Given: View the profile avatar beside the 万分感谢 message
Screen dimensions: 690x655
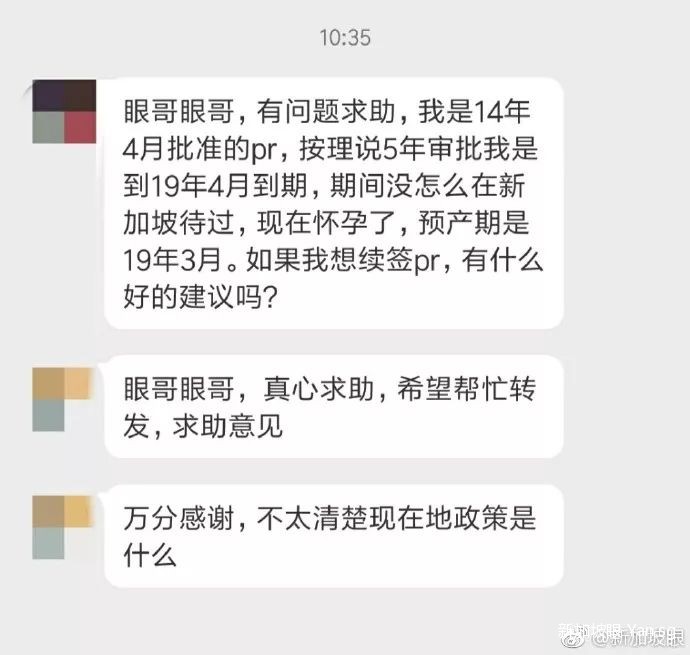Looking at the screenshot, I should click(63, 526).
